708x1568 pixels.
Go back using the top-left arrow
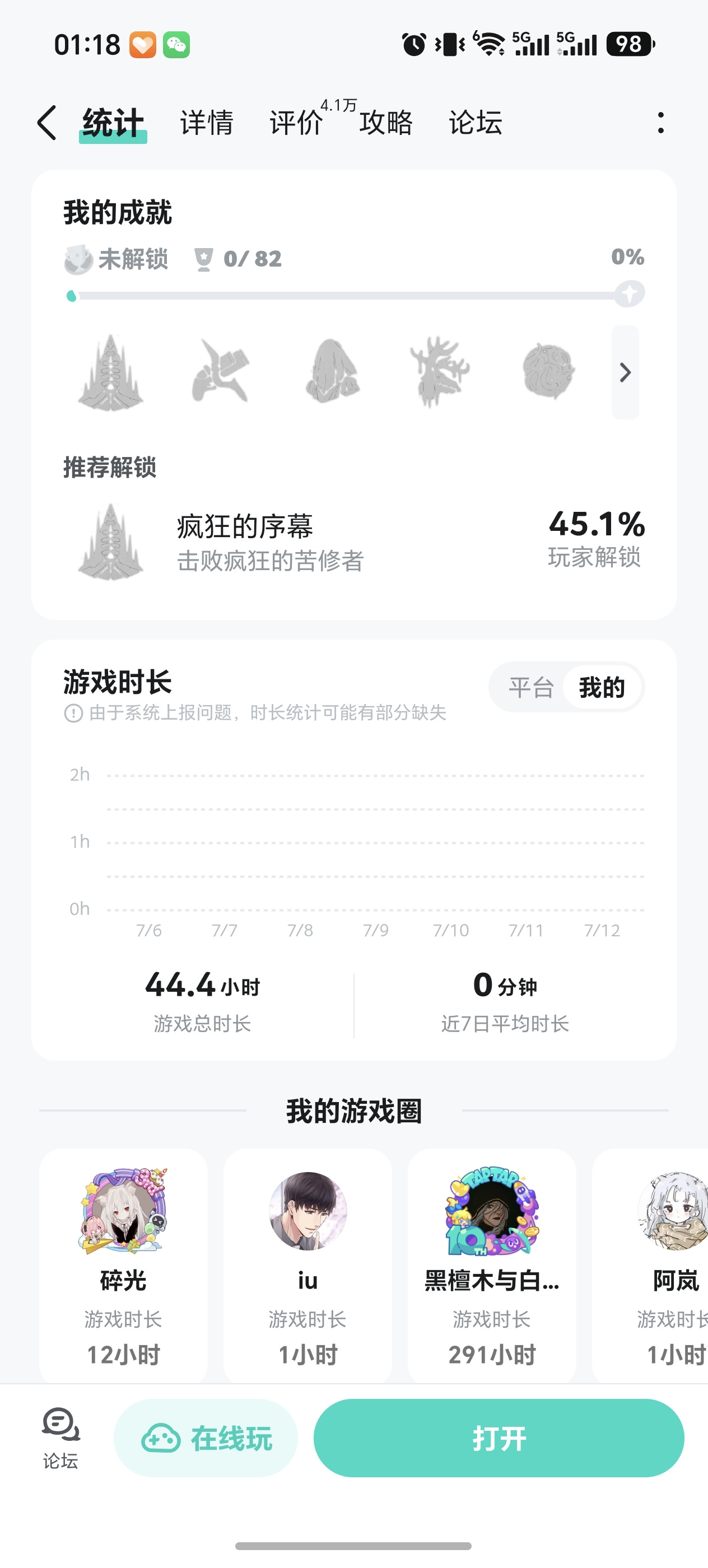47,122
